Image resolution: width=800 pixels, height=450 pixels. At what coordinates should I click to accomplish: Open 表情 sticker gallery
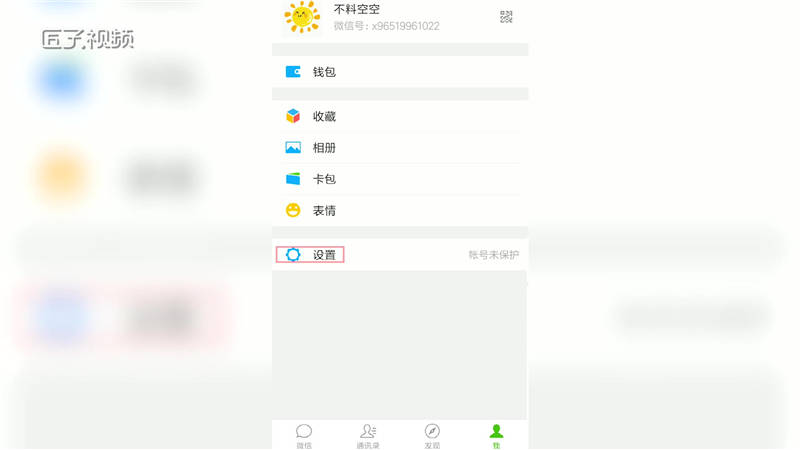(x=399, y=210)
